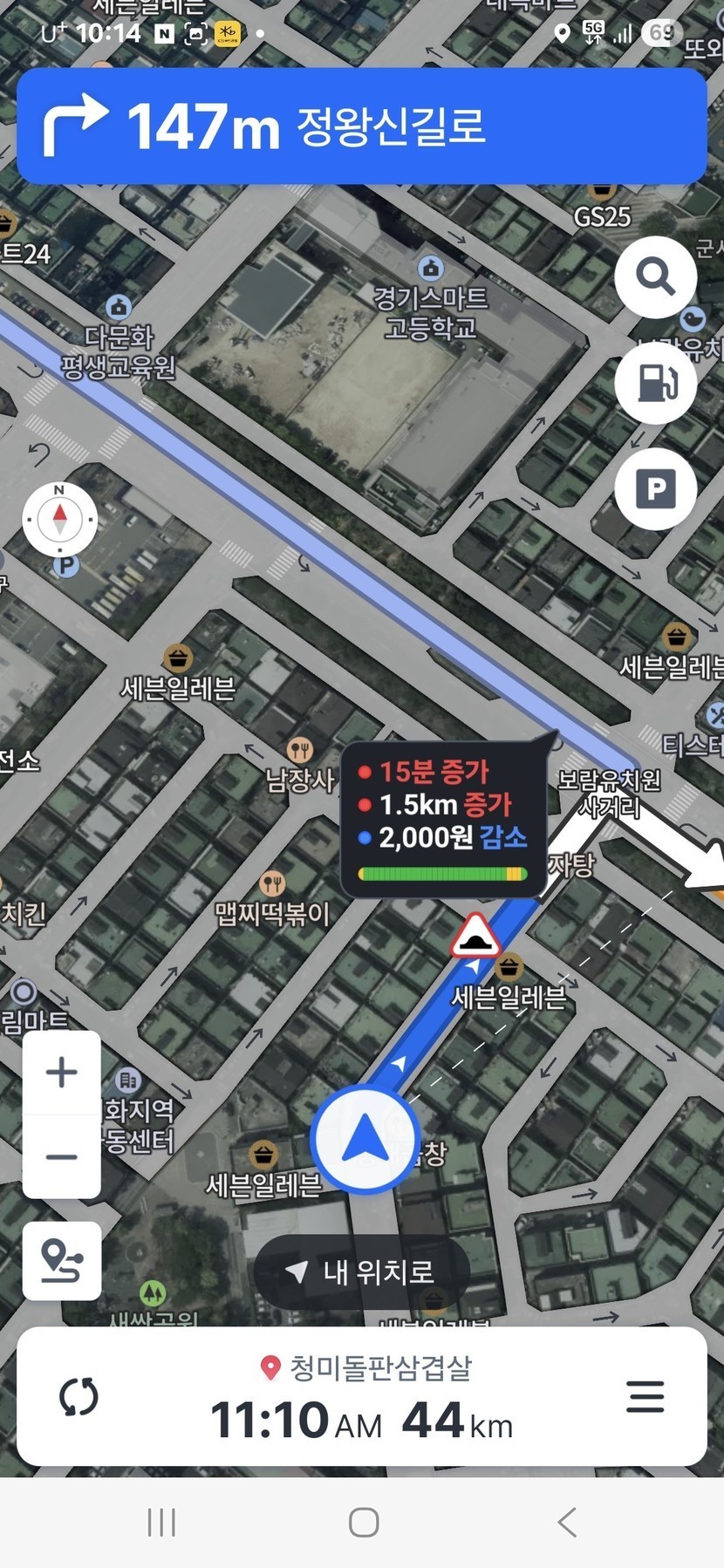Tap the compass to reorient map
The image size is (724, 1568).
[59, 520]
